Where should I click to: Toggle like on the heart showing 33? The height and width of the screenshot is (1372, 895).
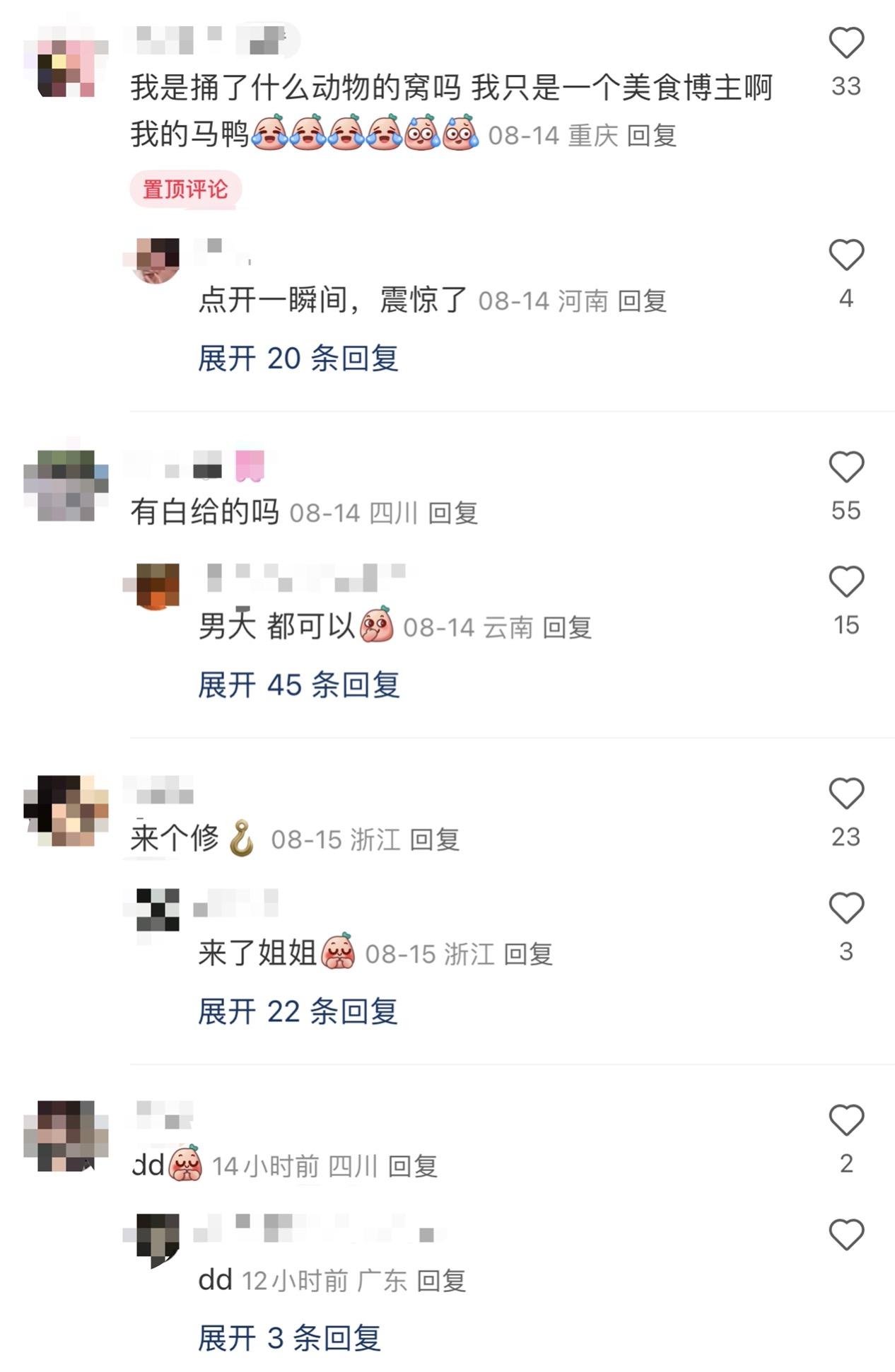[x=846, y=41]
